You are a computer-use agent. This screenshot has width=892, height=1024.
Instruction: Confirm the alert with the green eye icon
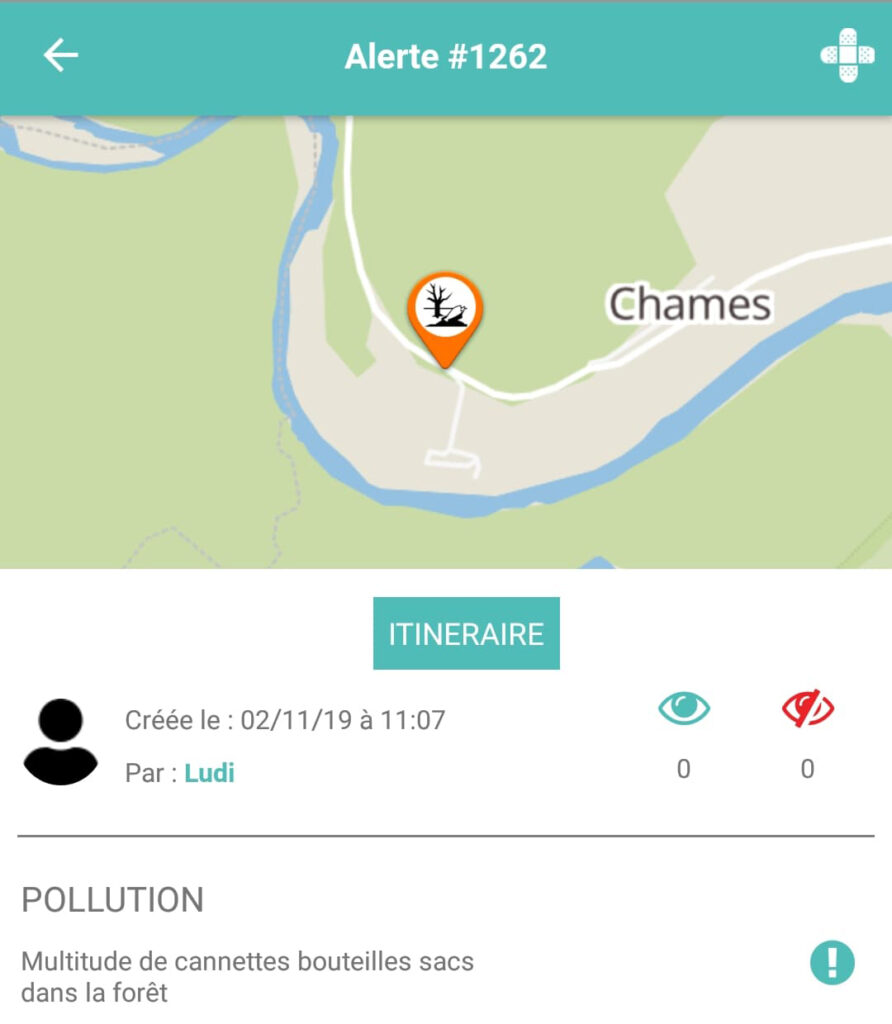[684, 709]
